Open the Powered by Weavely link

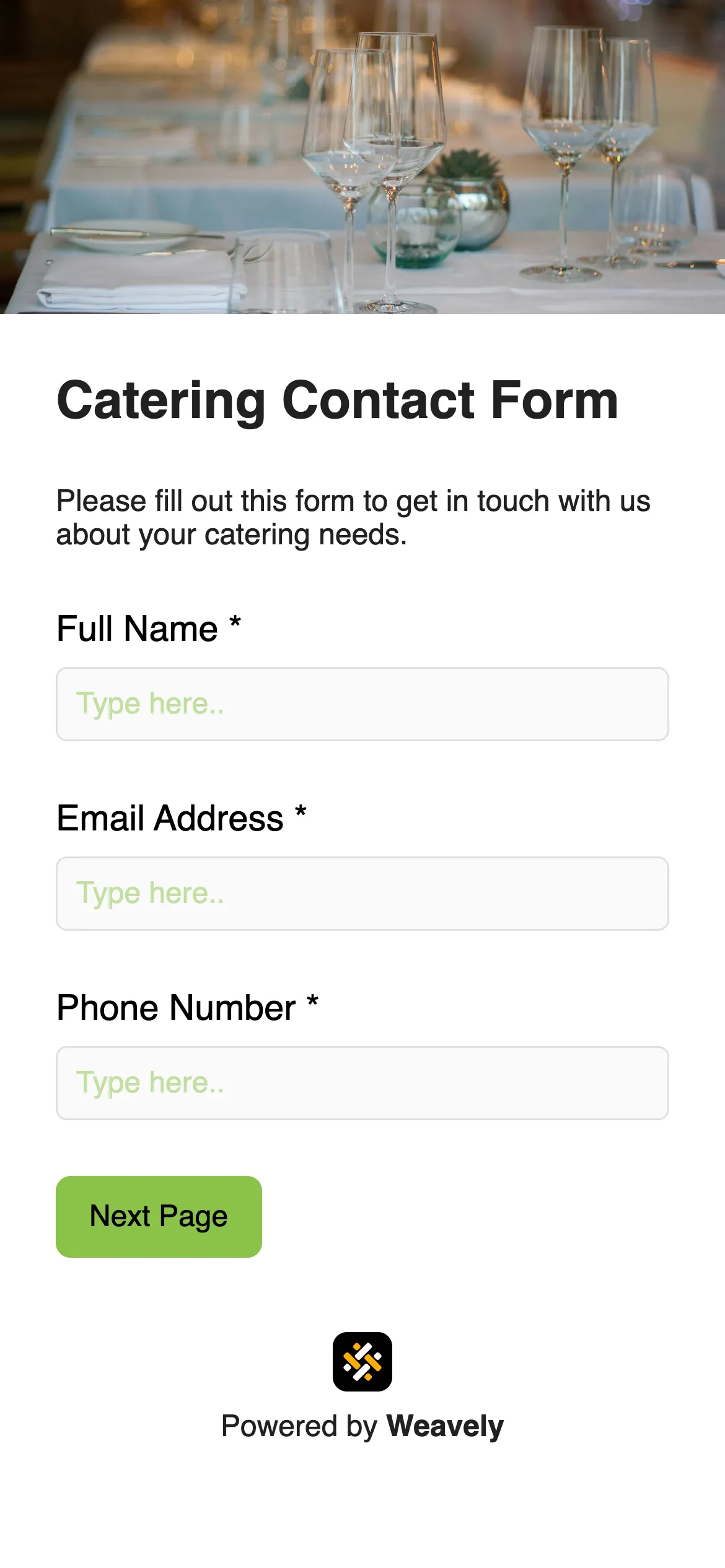(362, 1387)
